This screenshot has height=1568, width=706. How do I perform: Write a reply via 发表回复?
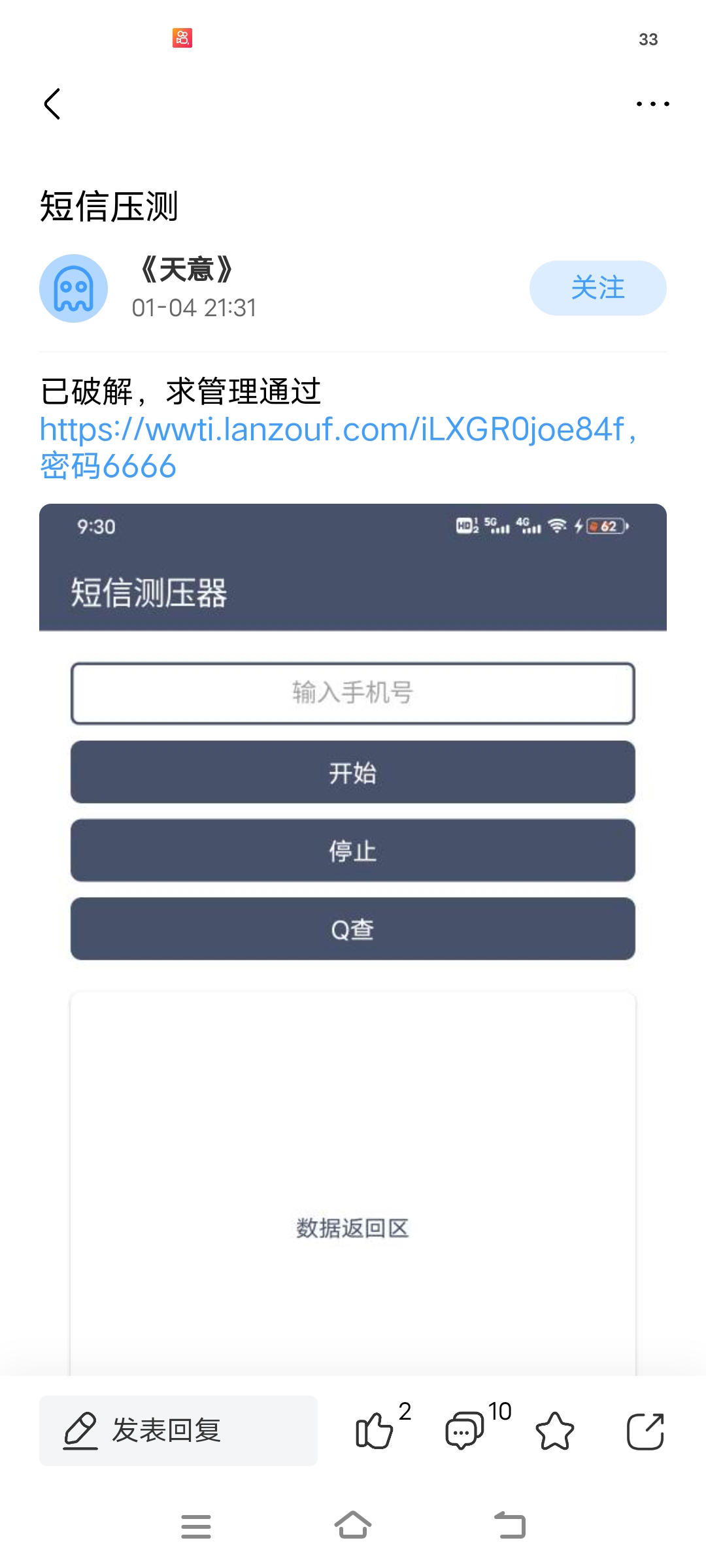[178, 1430]
